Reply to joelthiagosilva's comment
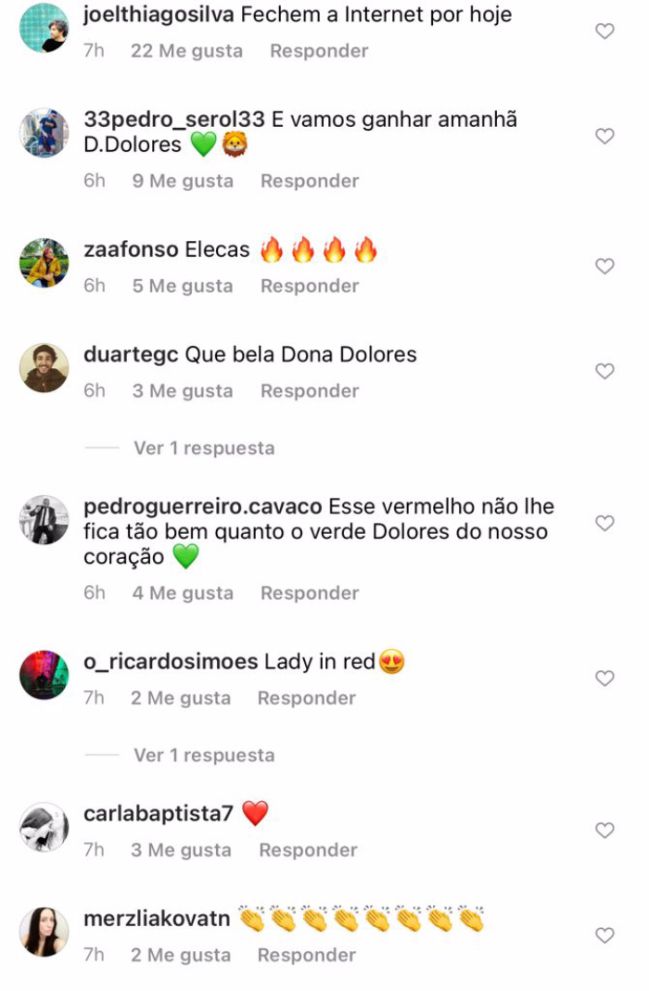Viewport: 649px width, 991px height. (x=318, y=51)
